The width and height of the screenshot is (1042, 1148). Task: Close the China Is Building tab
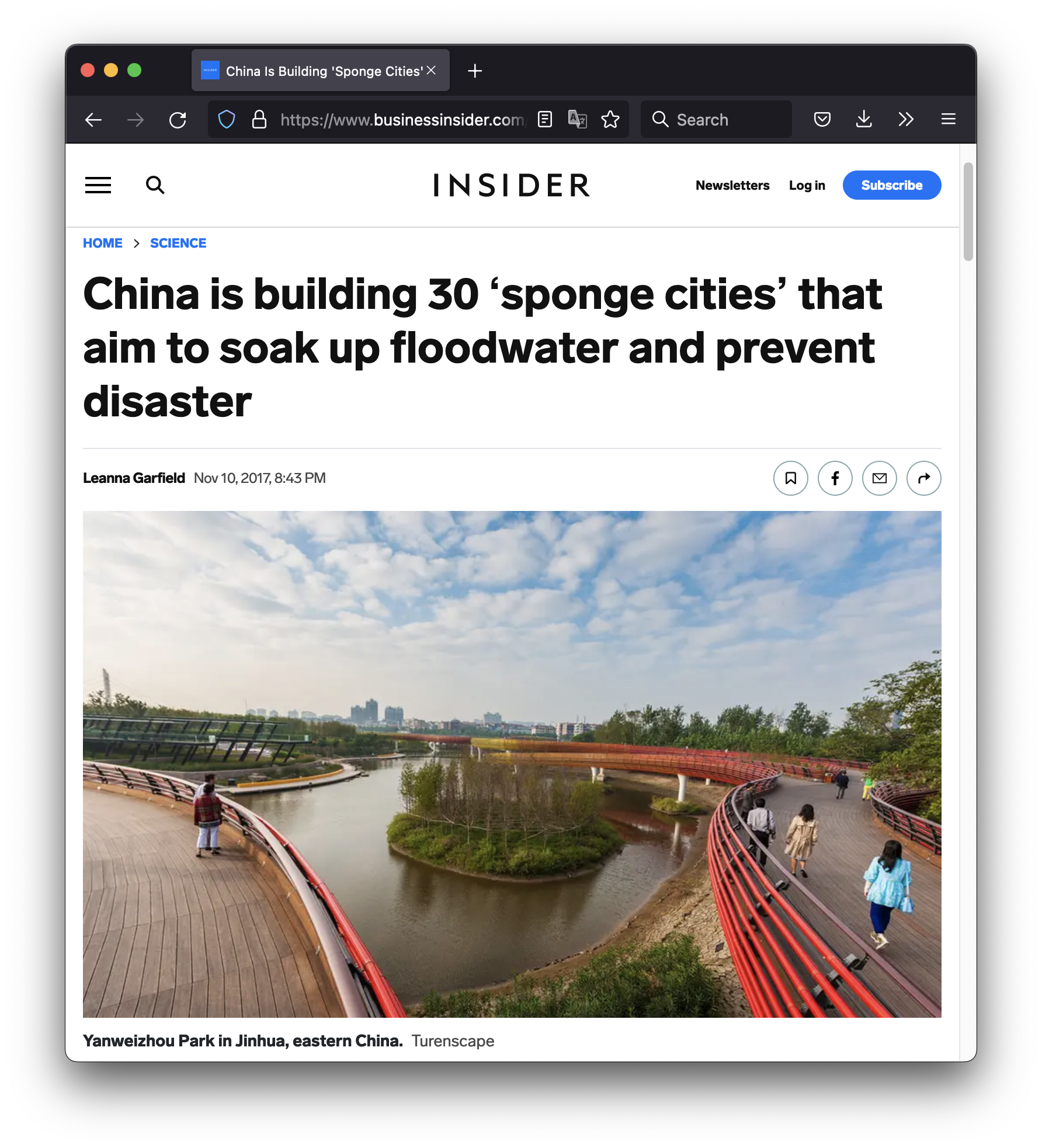pyautogui.click(x=431, y=71)
